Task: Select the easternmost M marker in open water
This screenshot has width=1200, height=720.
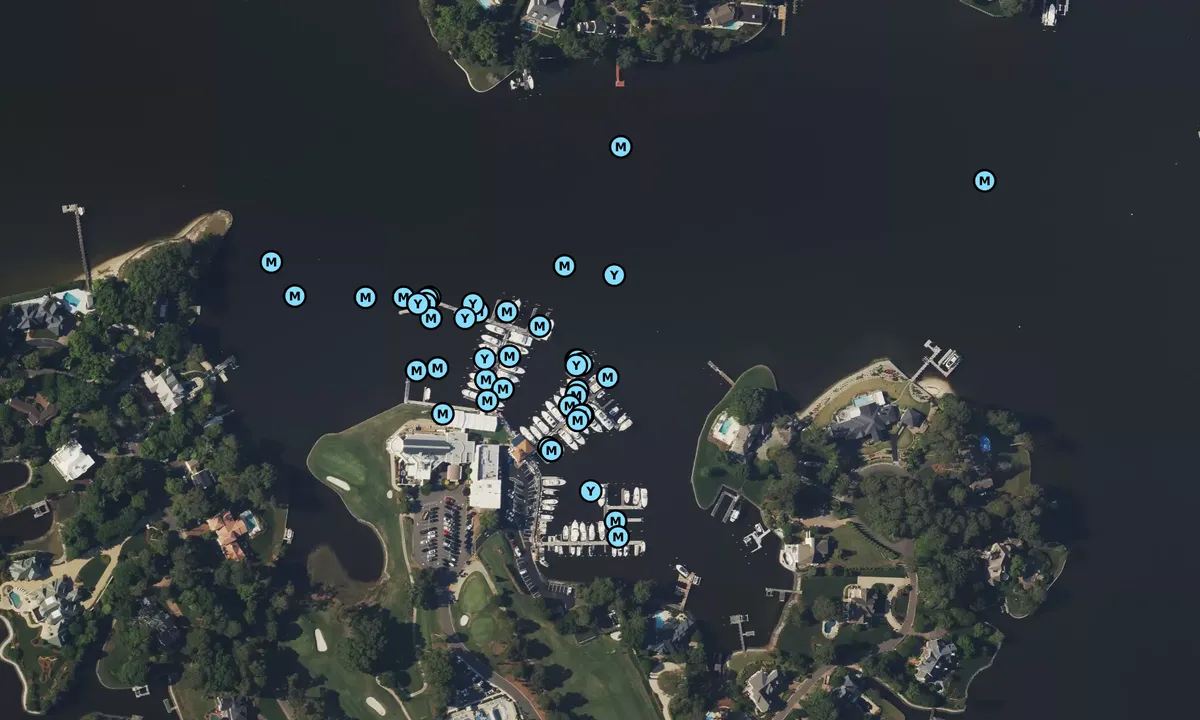Action: 985,181
